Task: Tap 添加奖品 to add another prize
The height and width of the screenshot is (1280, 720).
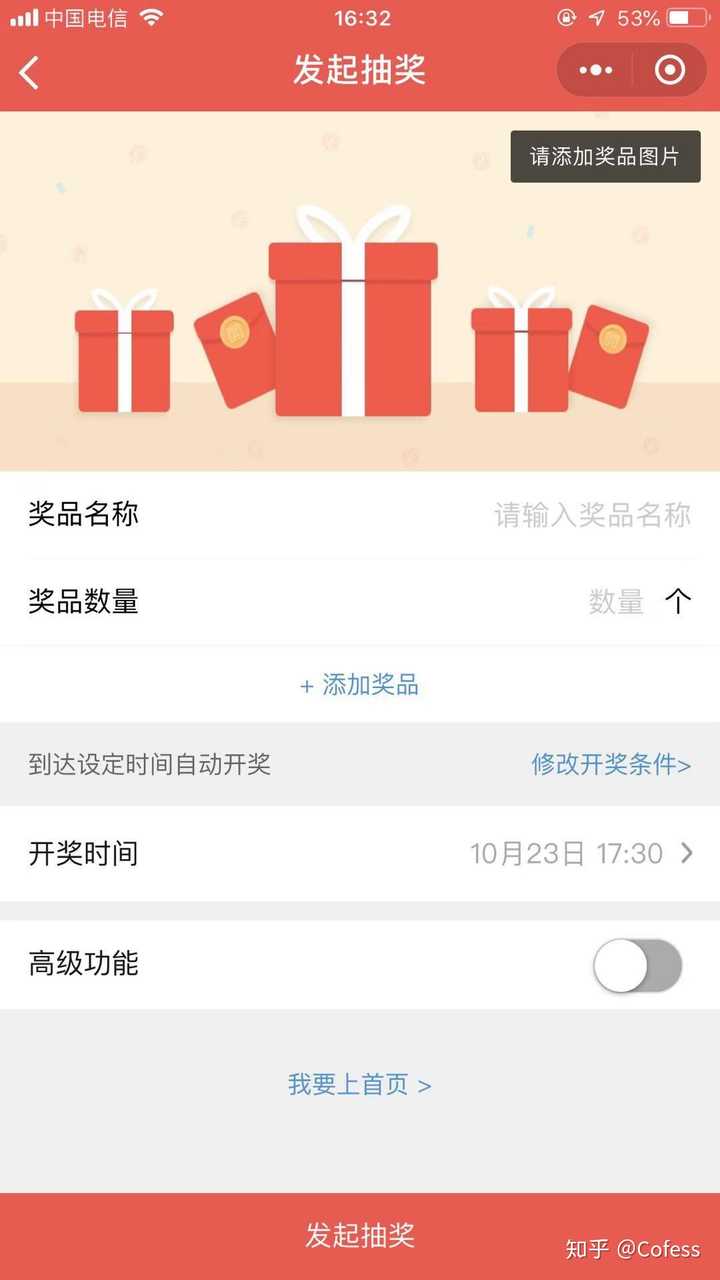Action: [360, 685]
